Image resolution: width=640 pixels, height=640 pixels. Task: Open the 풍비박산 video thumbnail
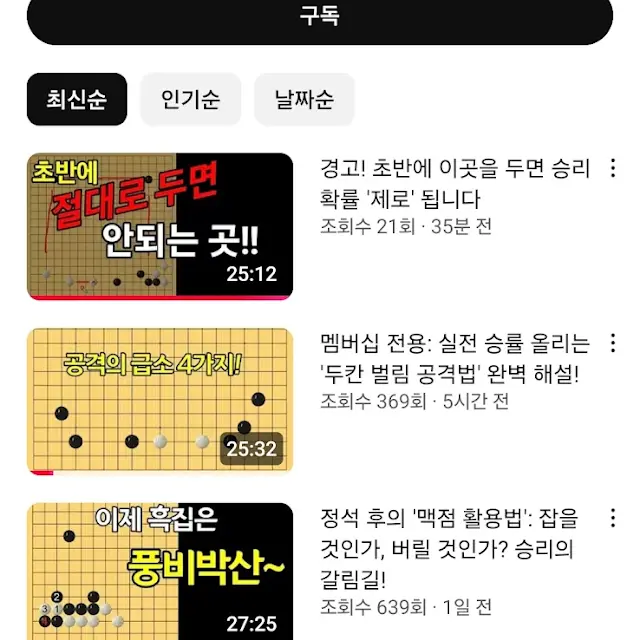(160, 571)
